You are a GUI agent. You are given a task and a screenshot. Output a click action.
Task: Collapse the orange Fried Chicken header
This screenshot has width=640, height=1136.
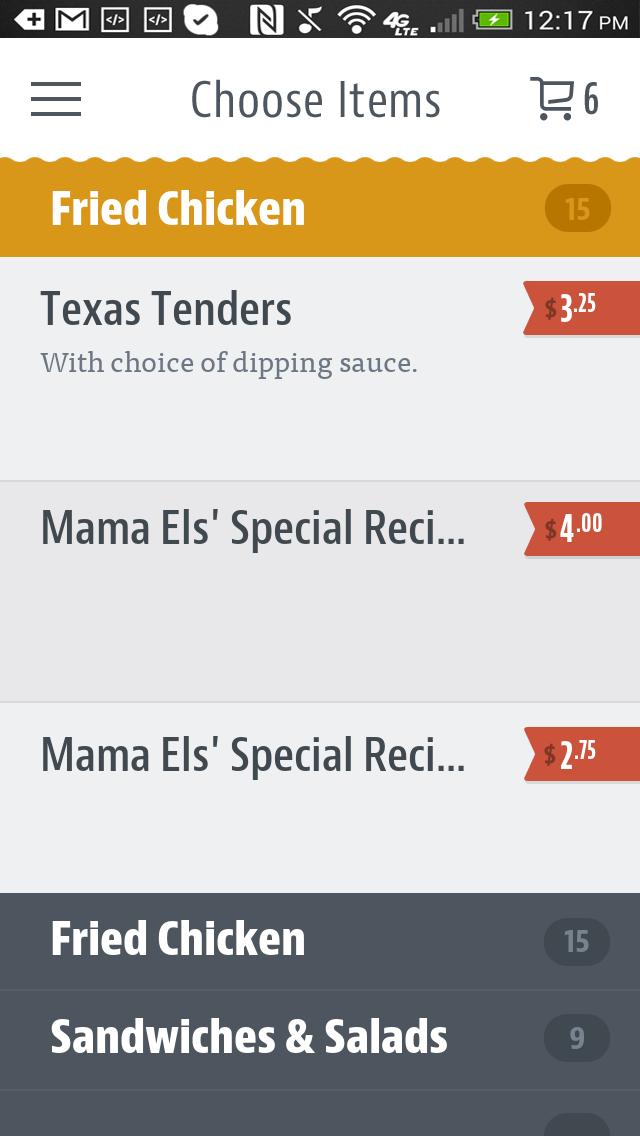[x=320, y=209]
